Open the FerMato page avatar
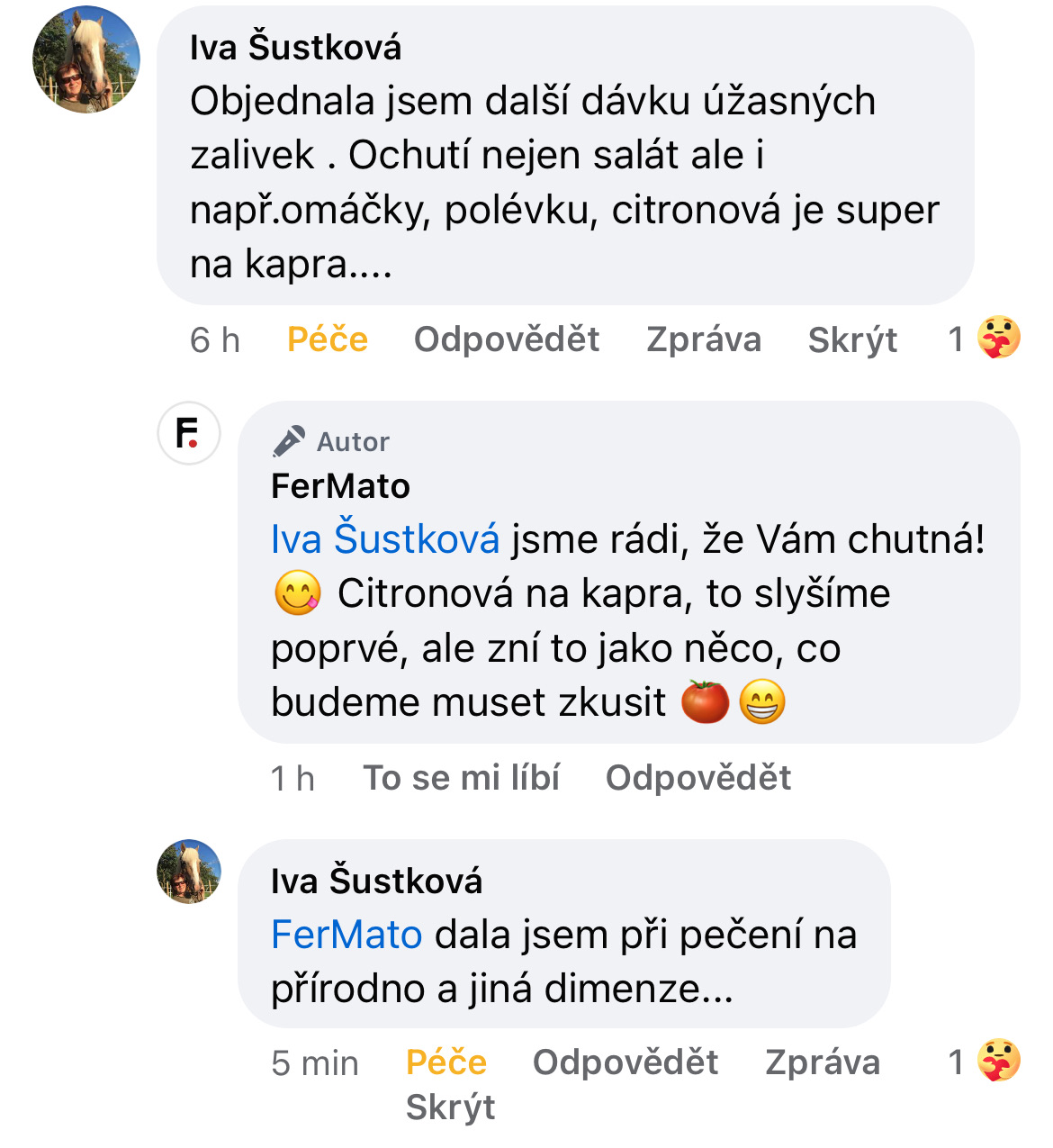Viewport: 1053px width, 1148px height. [x=189, y=433]
